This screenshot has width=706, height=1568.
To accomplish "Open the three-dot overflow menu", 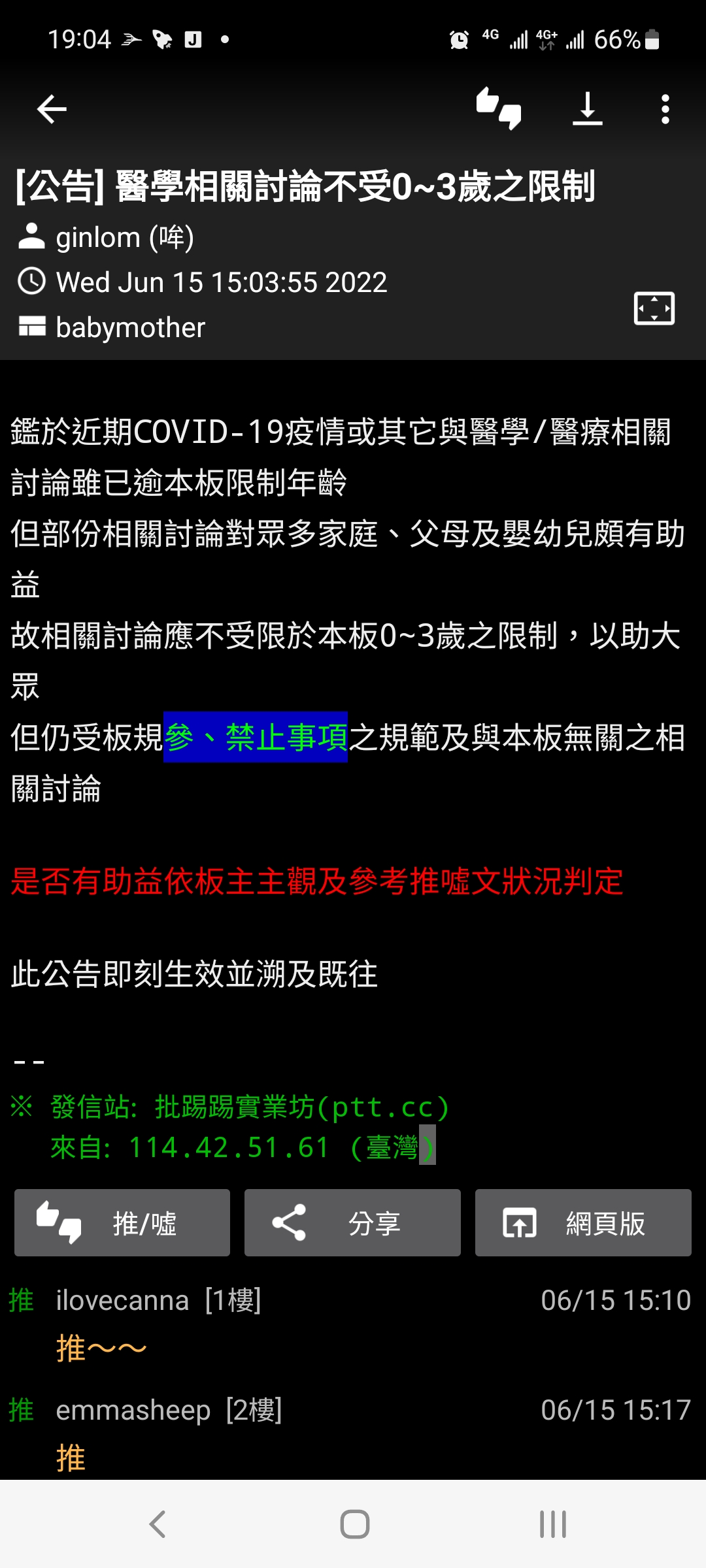I will pyautogui.click(x=665, y=109).
